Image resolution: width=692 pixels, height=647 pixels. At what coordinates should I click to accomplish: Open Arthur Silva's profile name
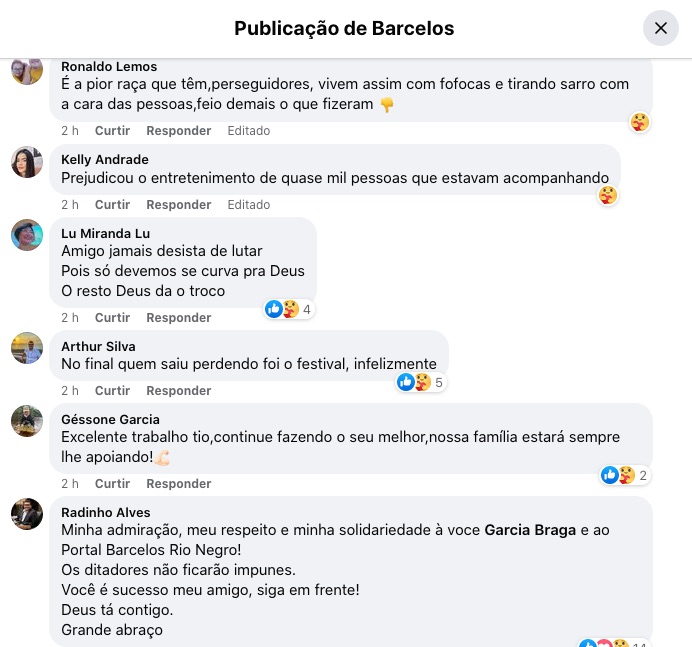[x=98, y=346]
